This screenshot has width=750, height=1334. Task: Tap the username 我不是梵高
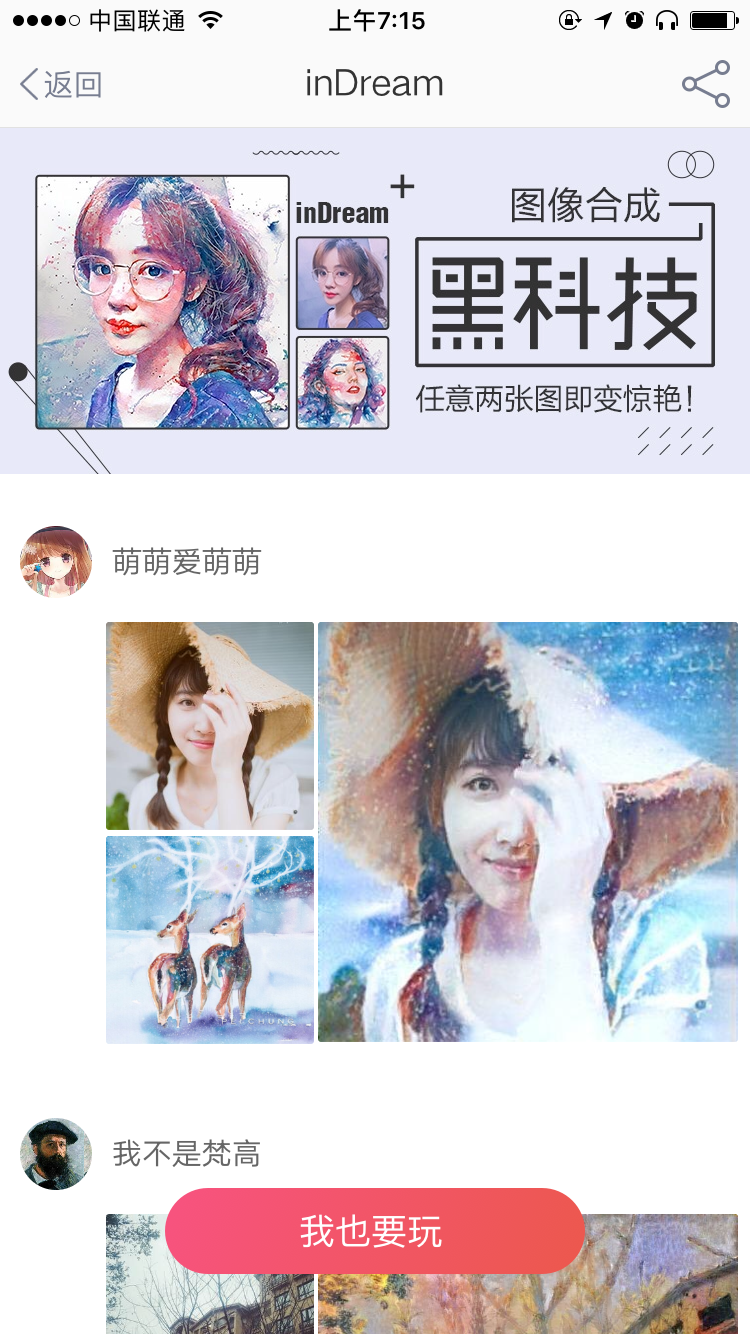click(185, 1154)
